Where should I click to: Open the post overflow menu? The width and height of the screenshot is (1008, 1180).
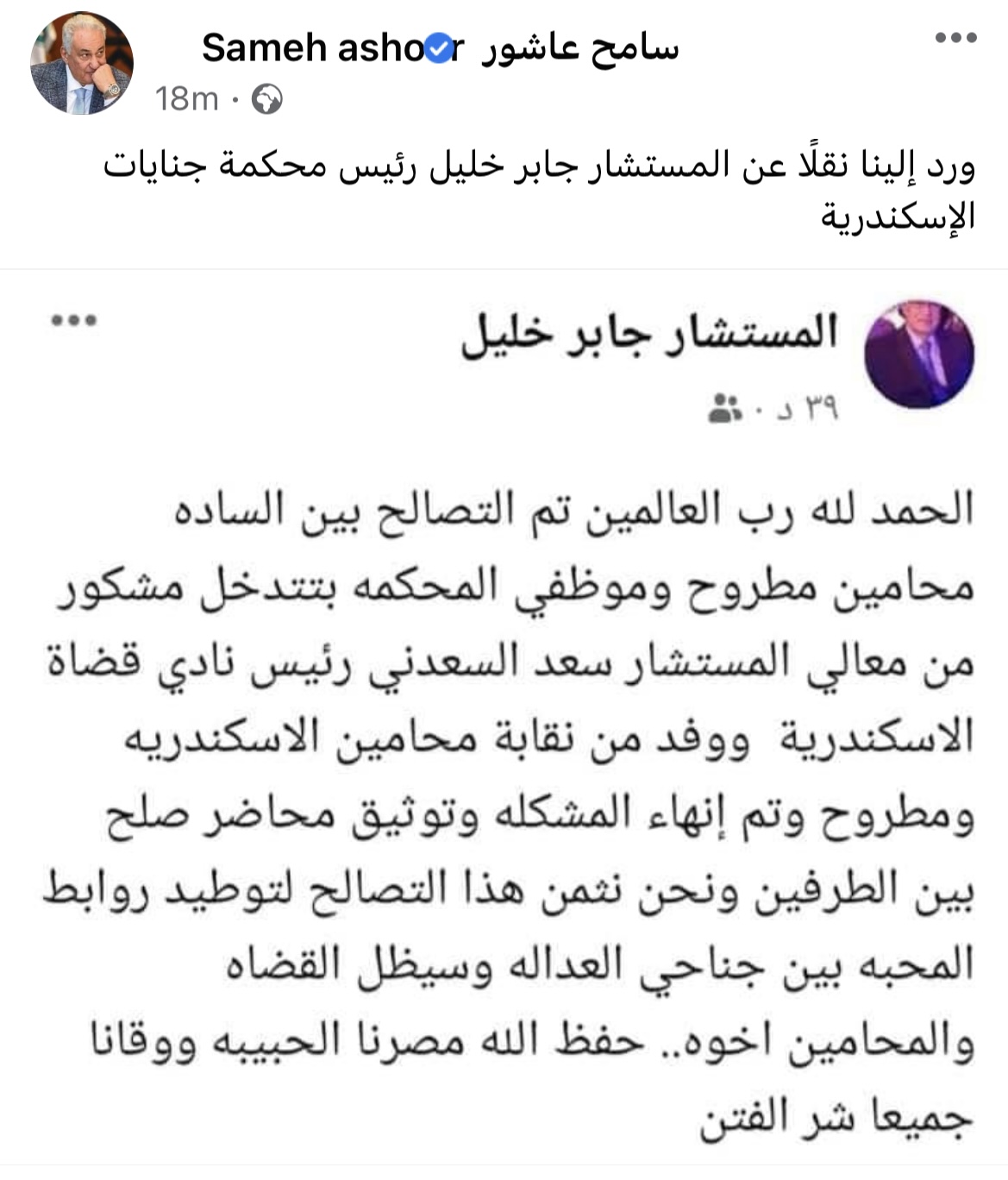[956, 38]
